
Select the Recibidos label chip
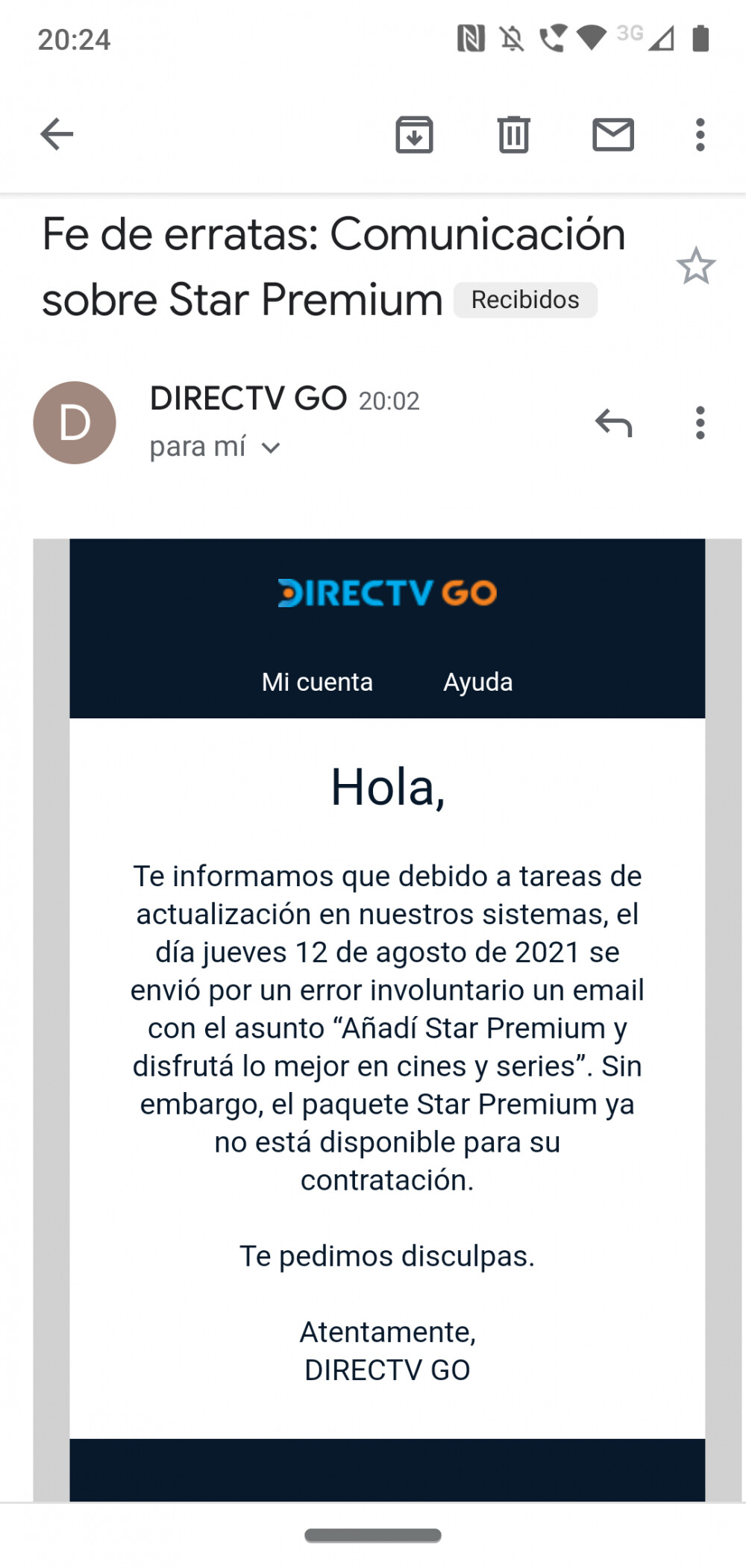(x=525, y=299)
